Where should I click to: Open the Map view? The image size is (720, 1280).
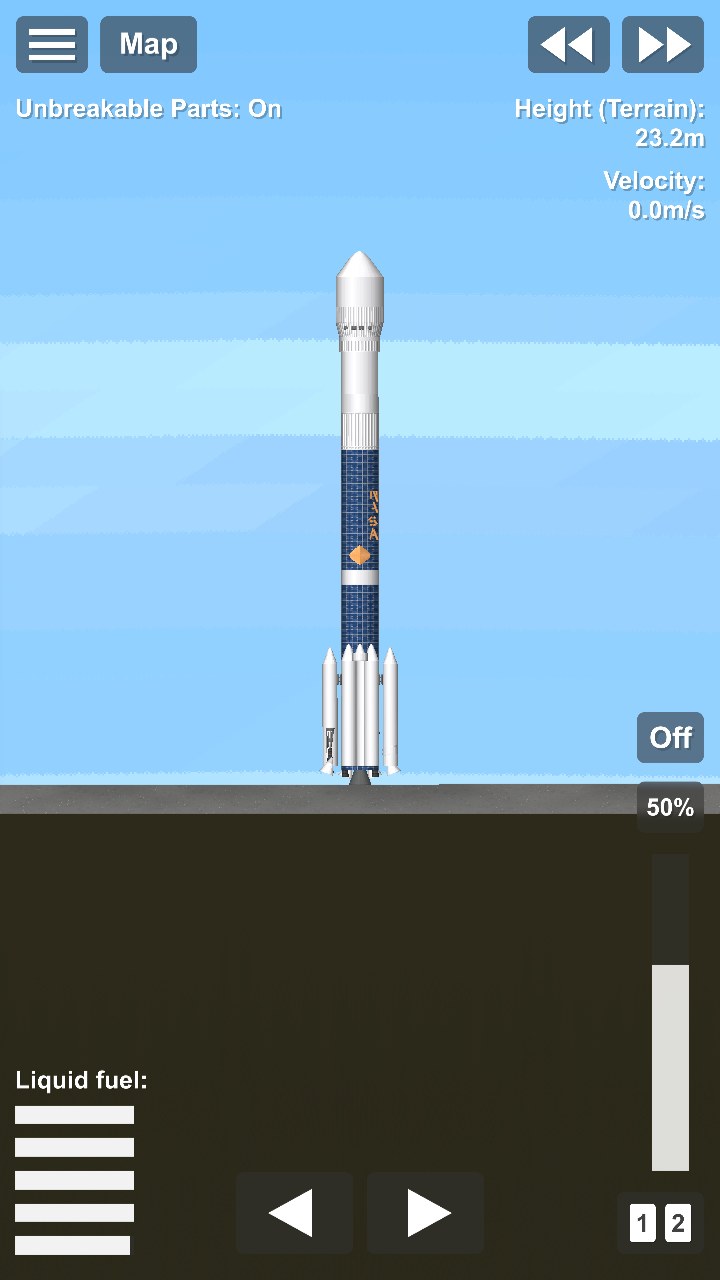pyautogui.click(x=148, y=45)
